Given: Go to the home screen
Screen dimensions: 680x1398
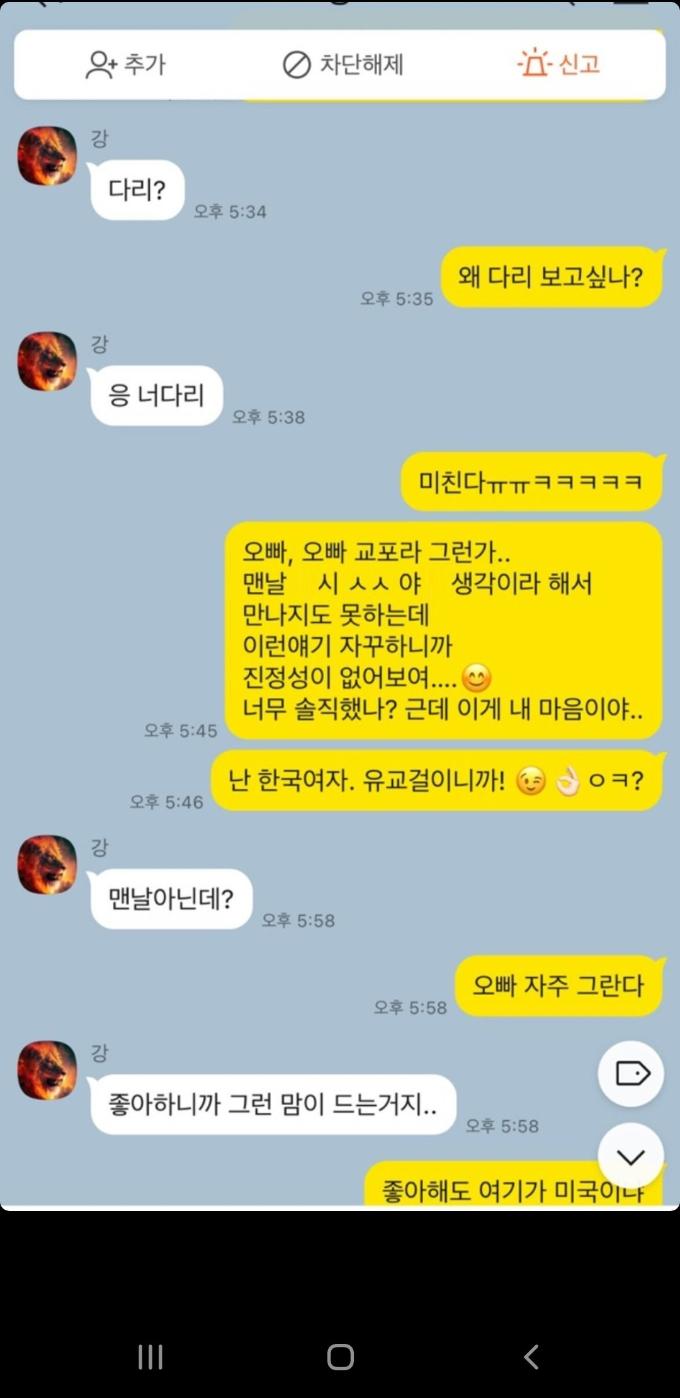Looking at the screenshot, I should 340,1357.
